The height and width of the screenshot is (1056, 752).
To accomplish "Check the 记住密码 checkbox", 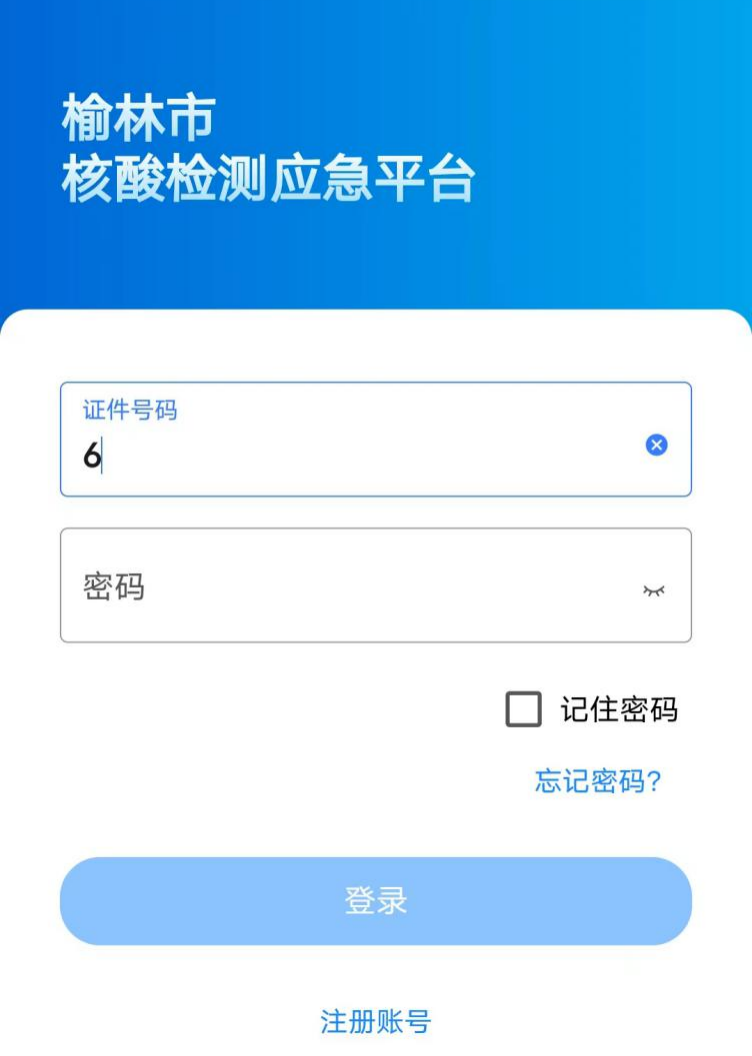I will click(x=523, y=709).
